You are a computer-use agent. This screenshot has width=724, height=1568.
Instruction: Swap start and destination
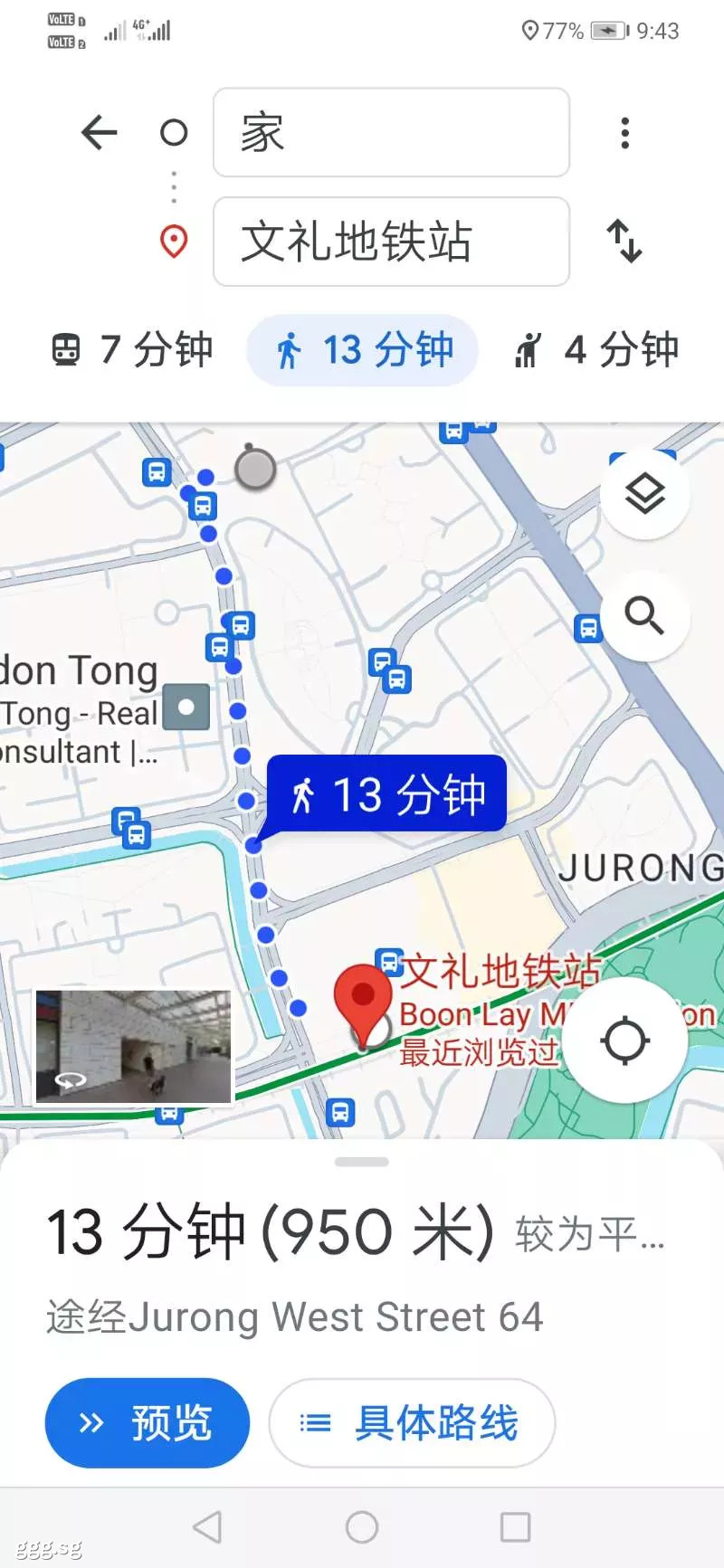[624, 242]
